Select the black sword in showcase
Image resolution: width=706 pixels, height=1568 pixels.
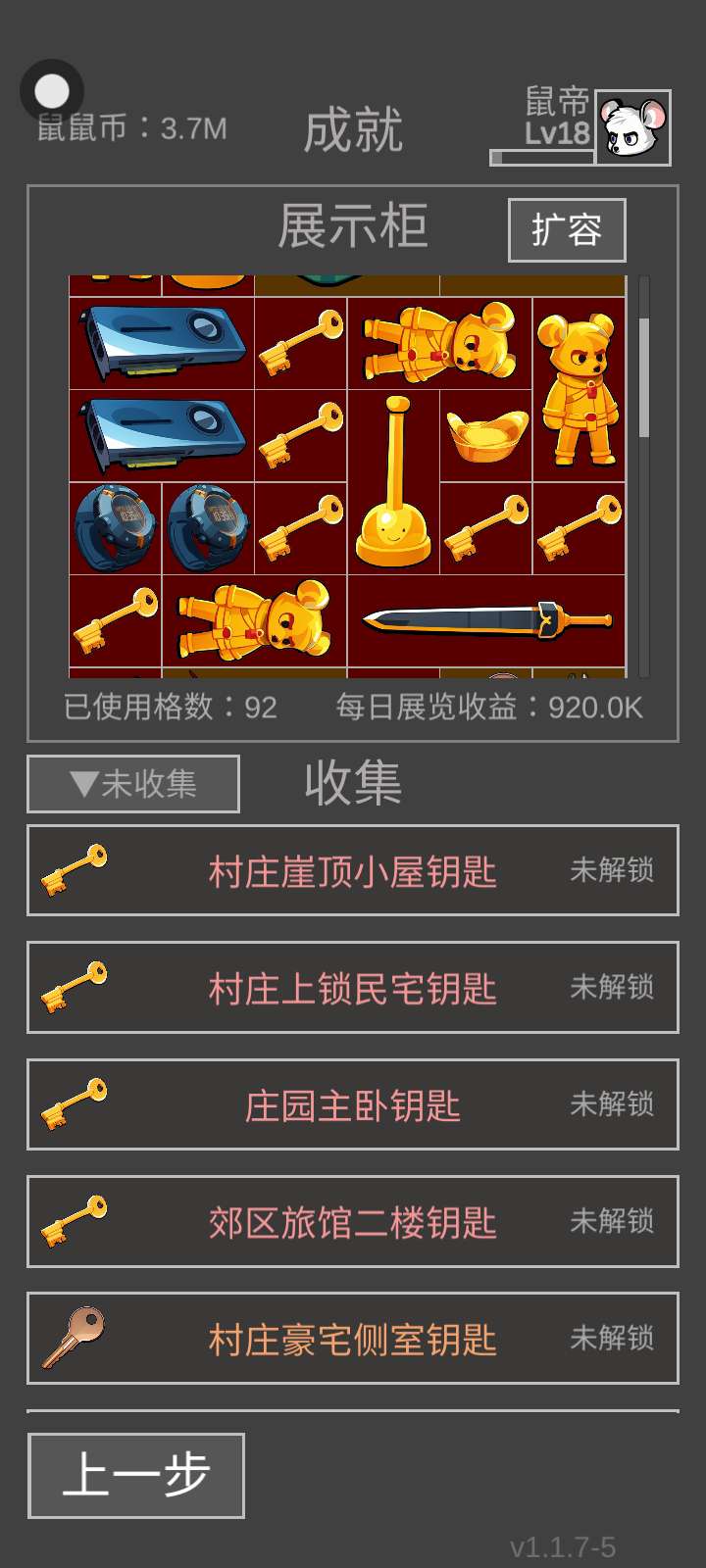(486, 620)
